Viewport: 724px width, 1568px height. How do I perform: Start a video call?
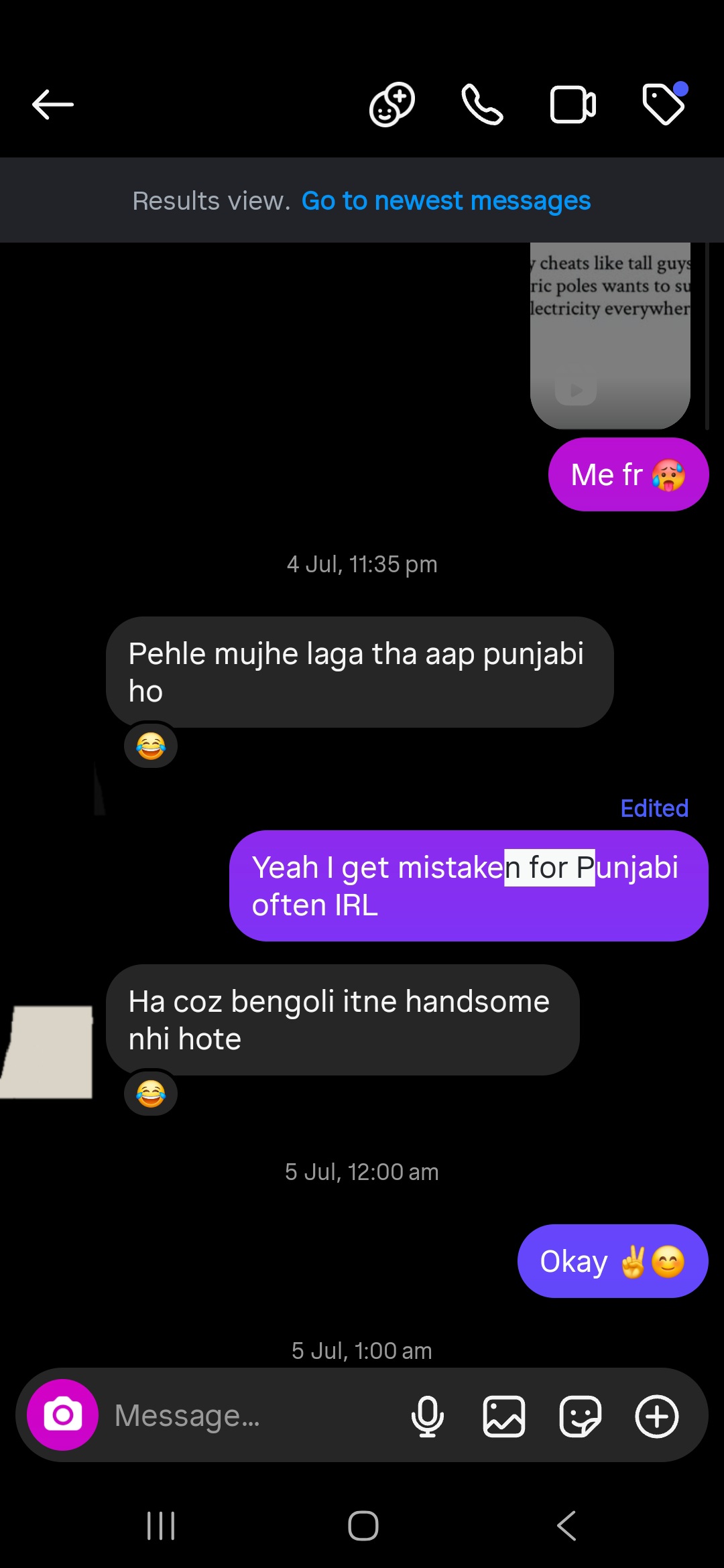point(572,105)
